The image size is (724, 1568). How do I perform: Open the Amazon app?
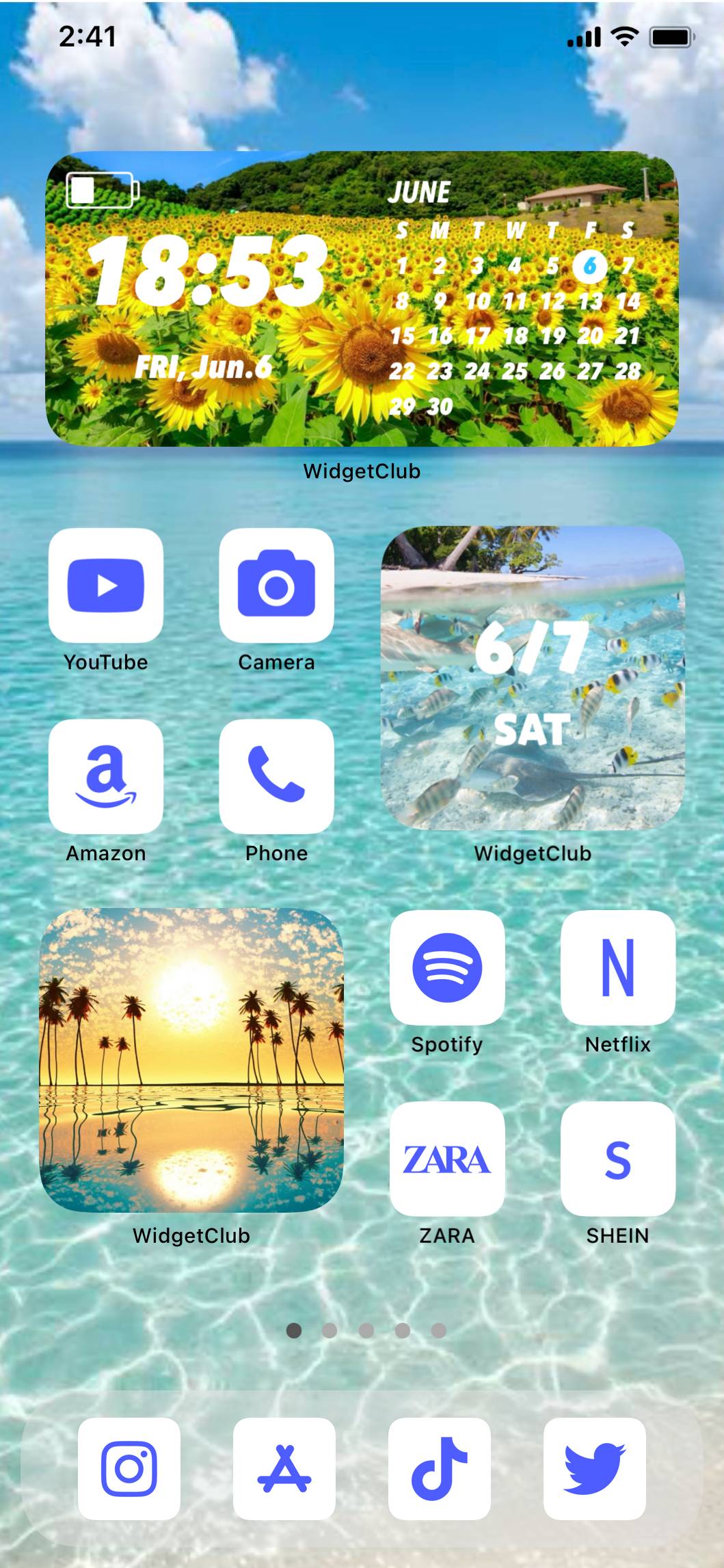pyautogui.click(x=106, y=777)
